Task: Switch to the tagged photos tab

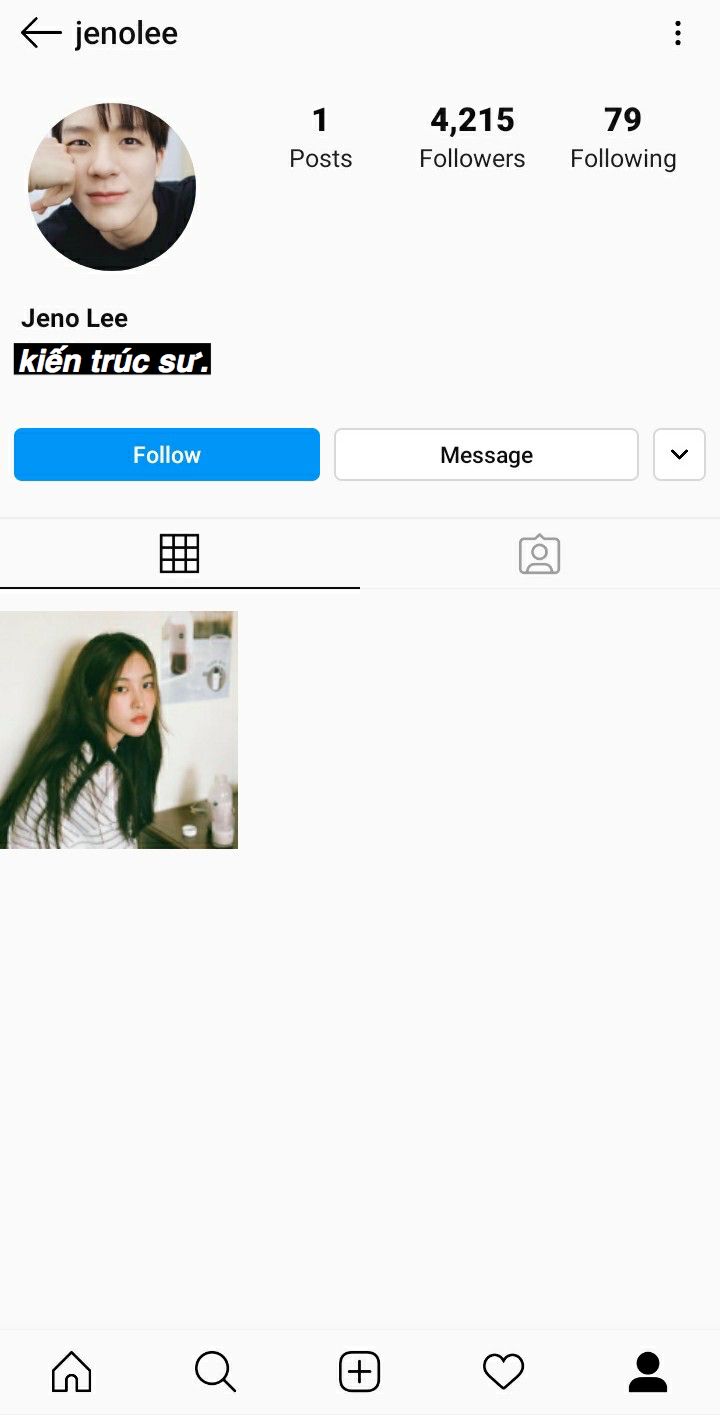Action: (539, 553)
